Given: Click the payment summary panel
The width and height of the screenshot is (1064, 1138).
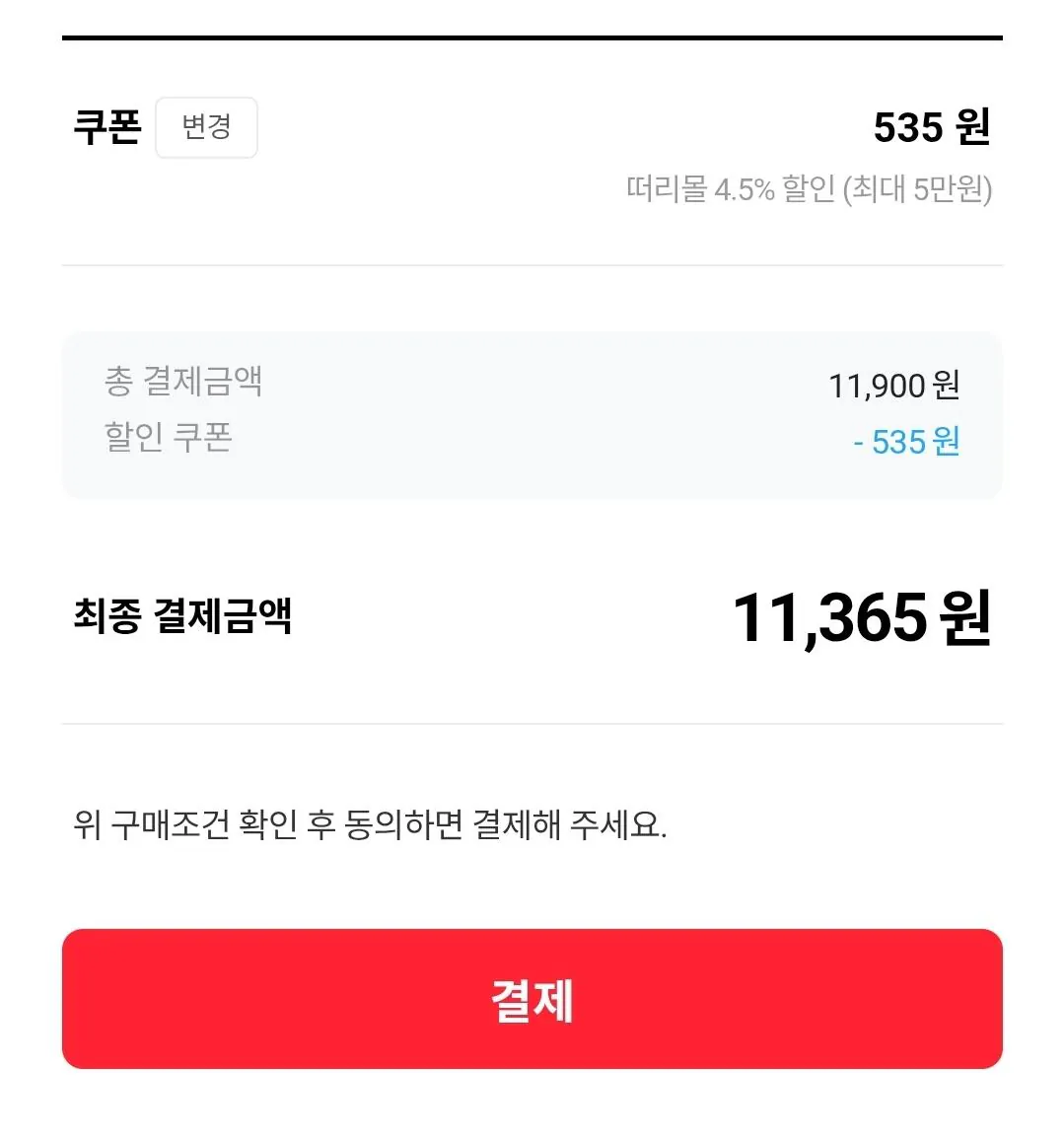Looking at the screenshot, I should pyautogui.click(x=532, y=414).
